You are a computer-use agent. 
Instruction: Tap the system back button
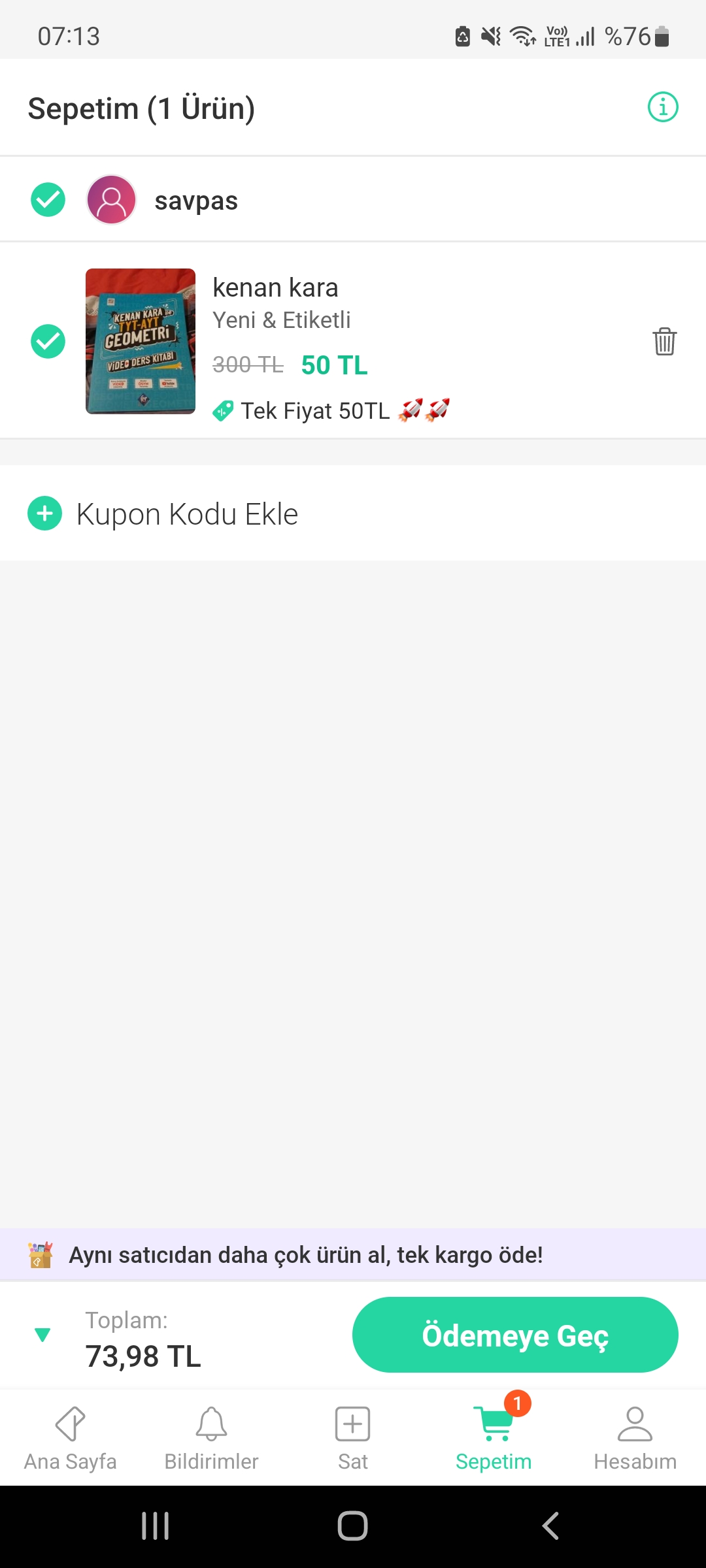coord(550,1526)
